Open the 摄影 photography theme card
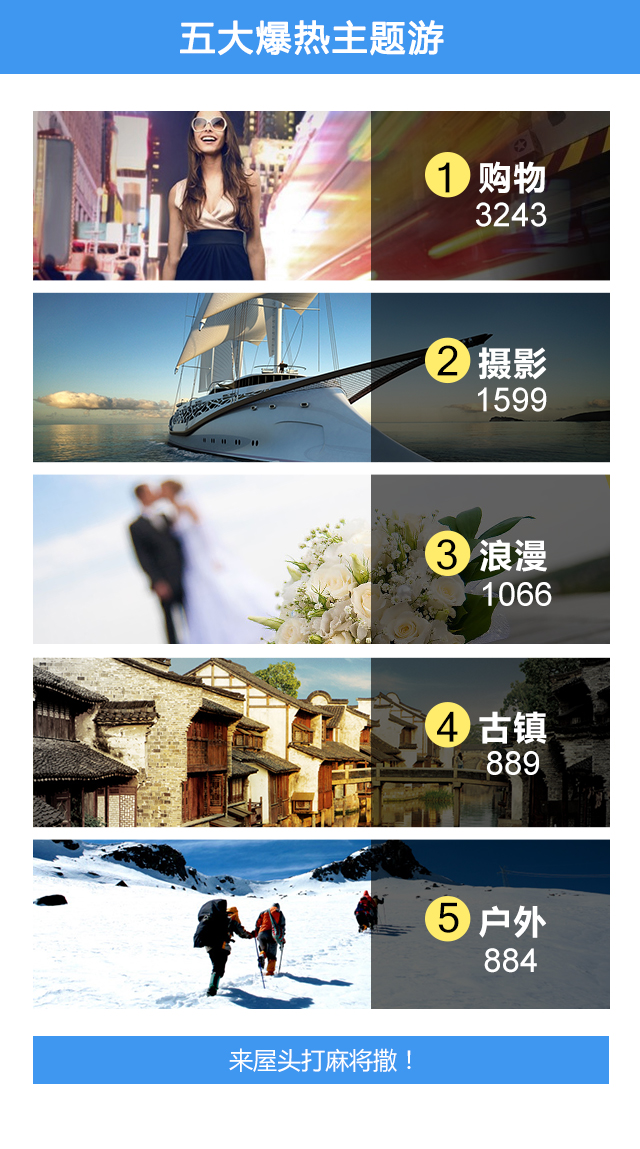 tap(321, 377)
